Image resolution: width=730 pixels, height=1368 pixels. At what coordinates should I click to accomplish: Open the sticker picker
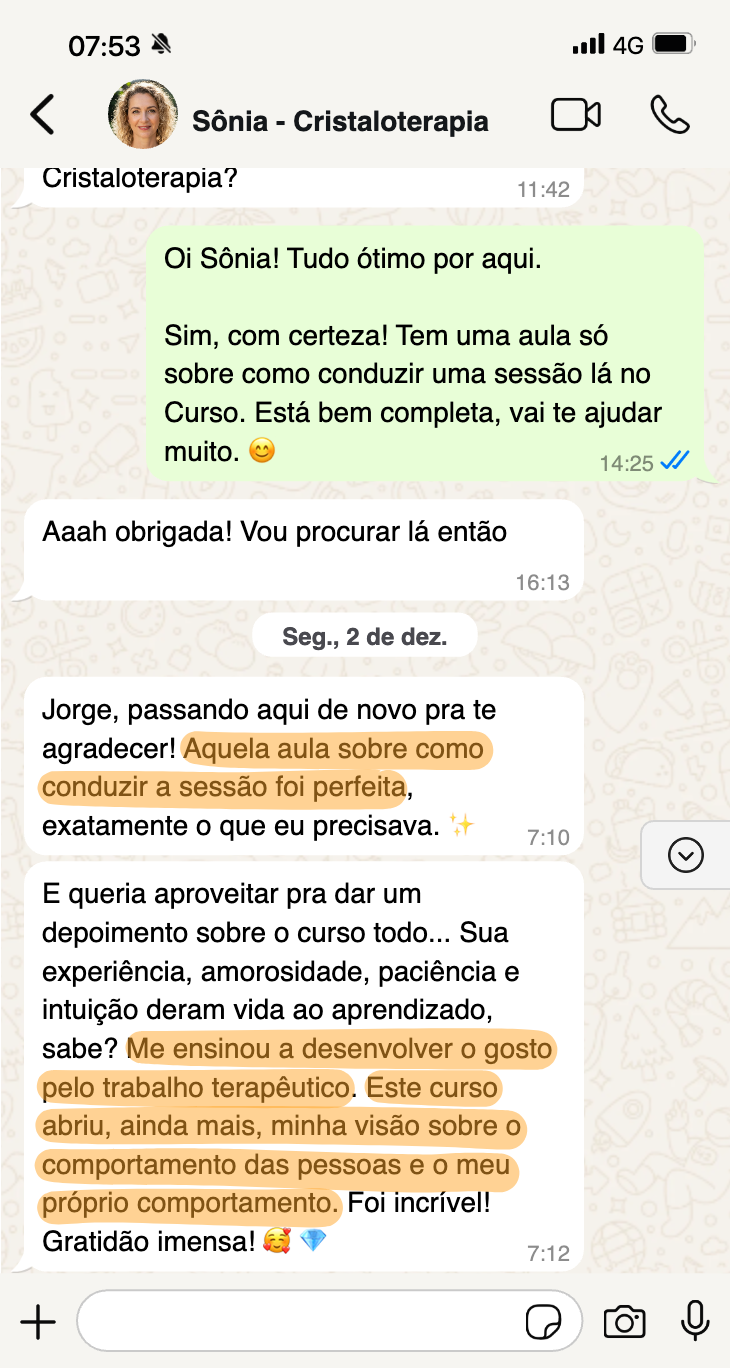544,1323
